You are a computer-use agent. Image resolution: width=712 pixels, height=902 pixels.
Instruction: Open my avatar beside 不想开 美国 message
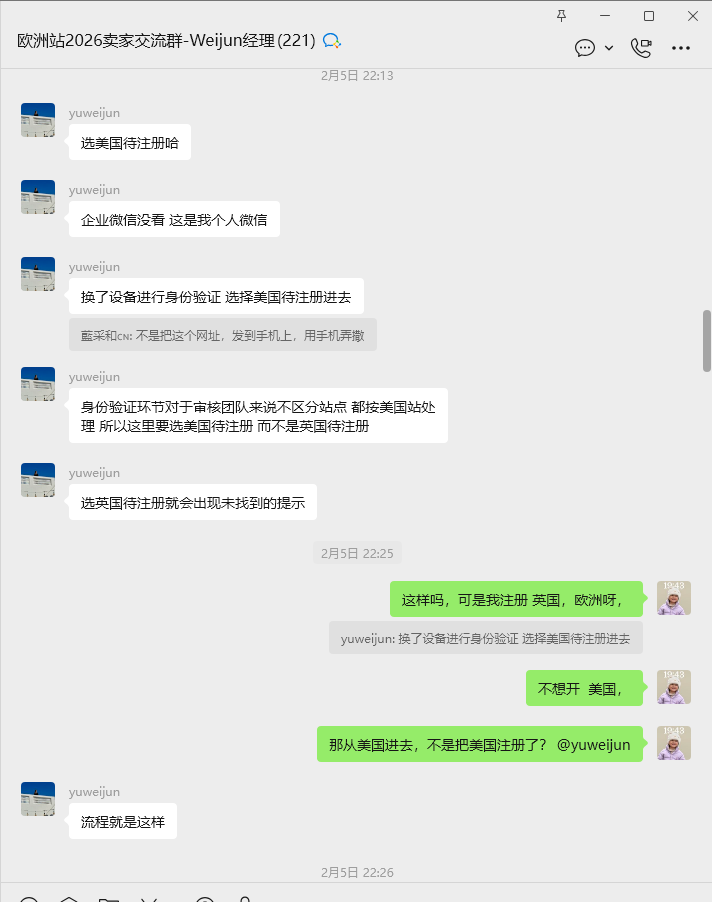673,687
